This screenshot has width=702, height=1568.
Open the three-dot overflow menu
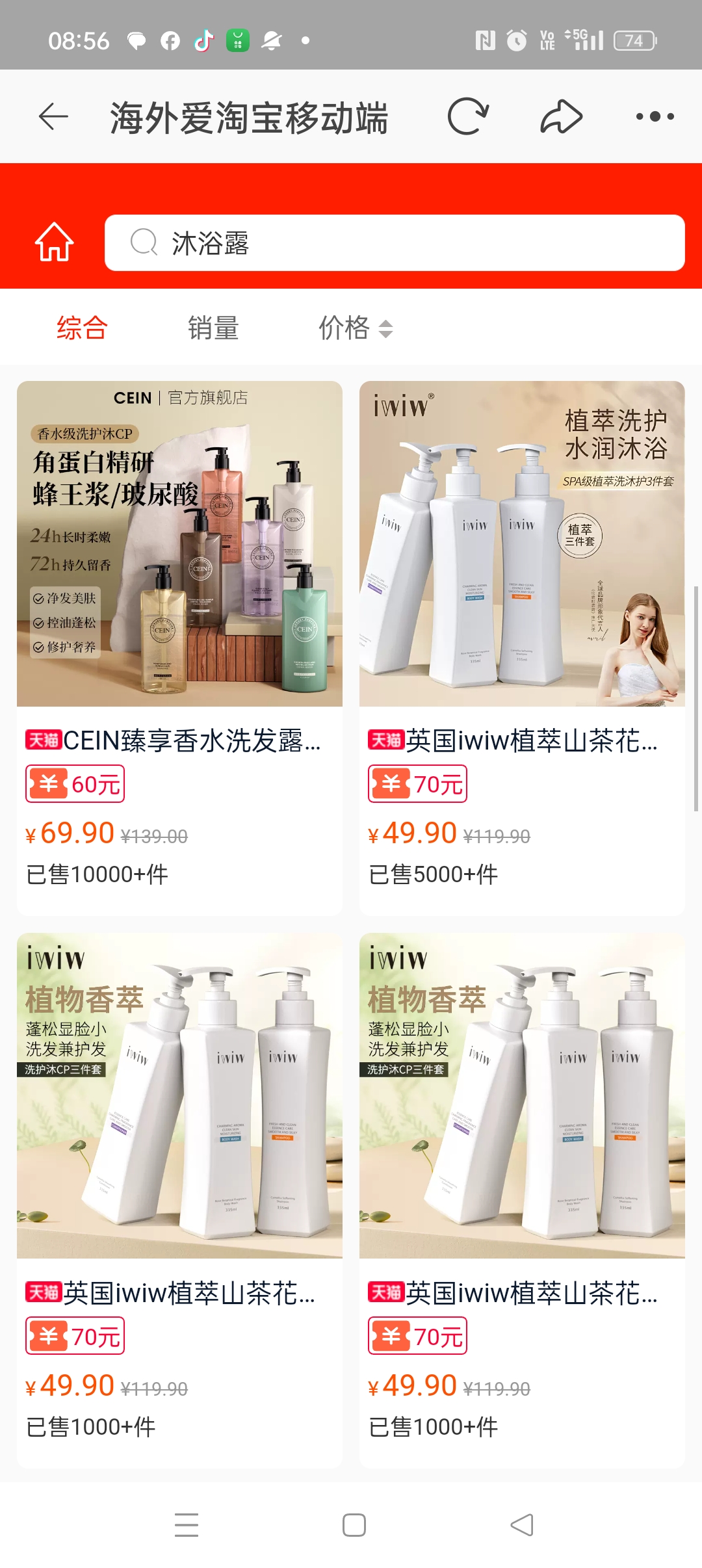point(655,117)
